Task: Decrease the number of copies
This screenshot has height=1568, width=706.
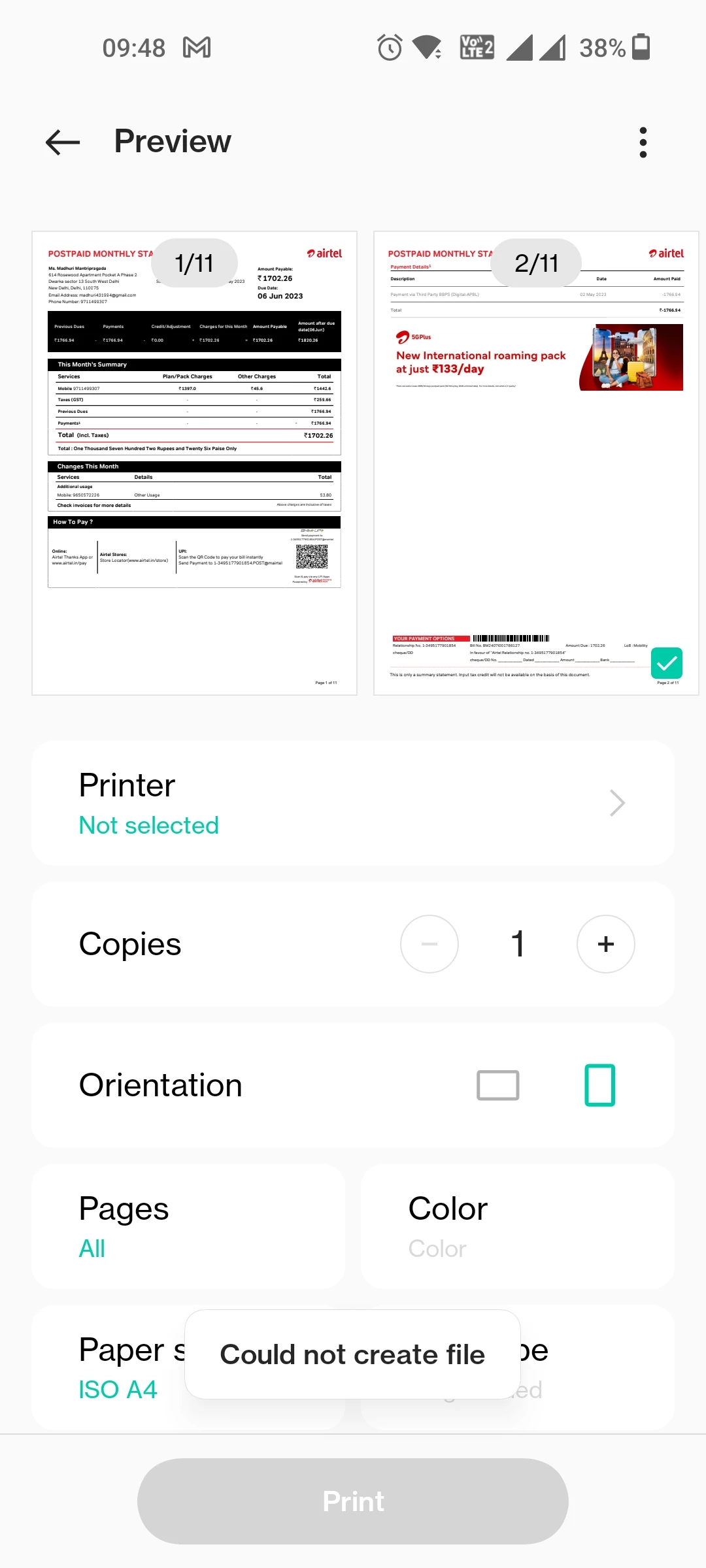Action: (429, 944)
